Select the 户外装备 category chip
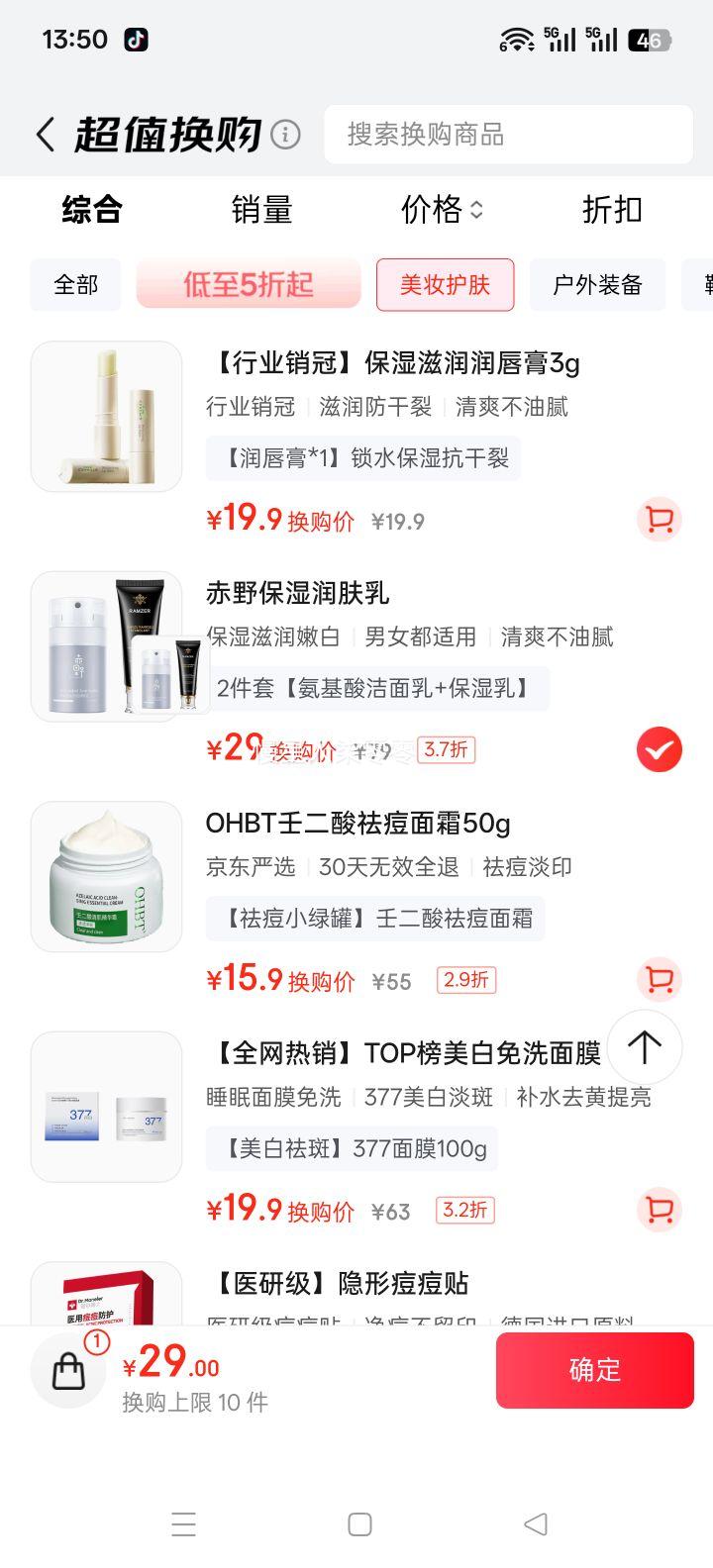This screenshot has height=1568, width=713. pyautogui.click(x=597, y=285)
